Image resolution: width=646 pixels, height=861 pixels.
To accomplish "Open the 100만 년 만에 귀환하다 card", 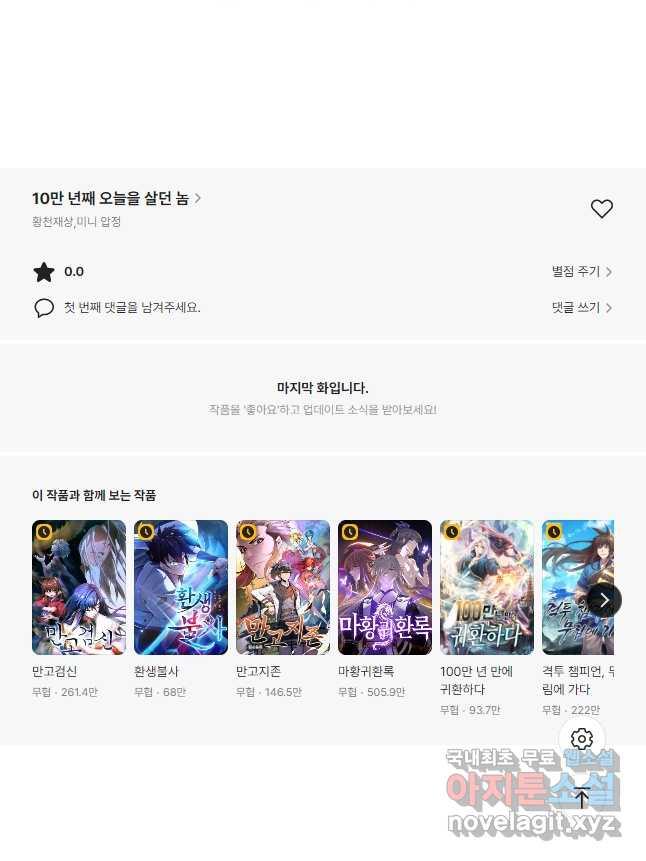I will tap(487, 587).
